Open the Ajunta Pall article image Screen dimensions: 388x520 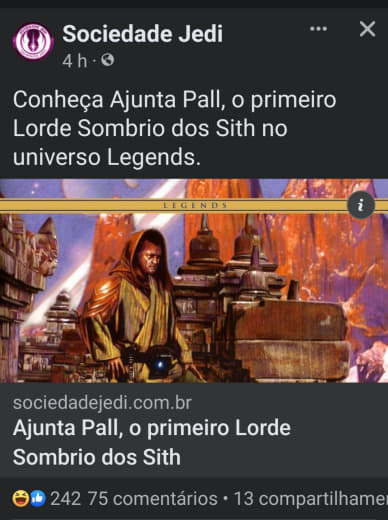[x=194, y=281]
